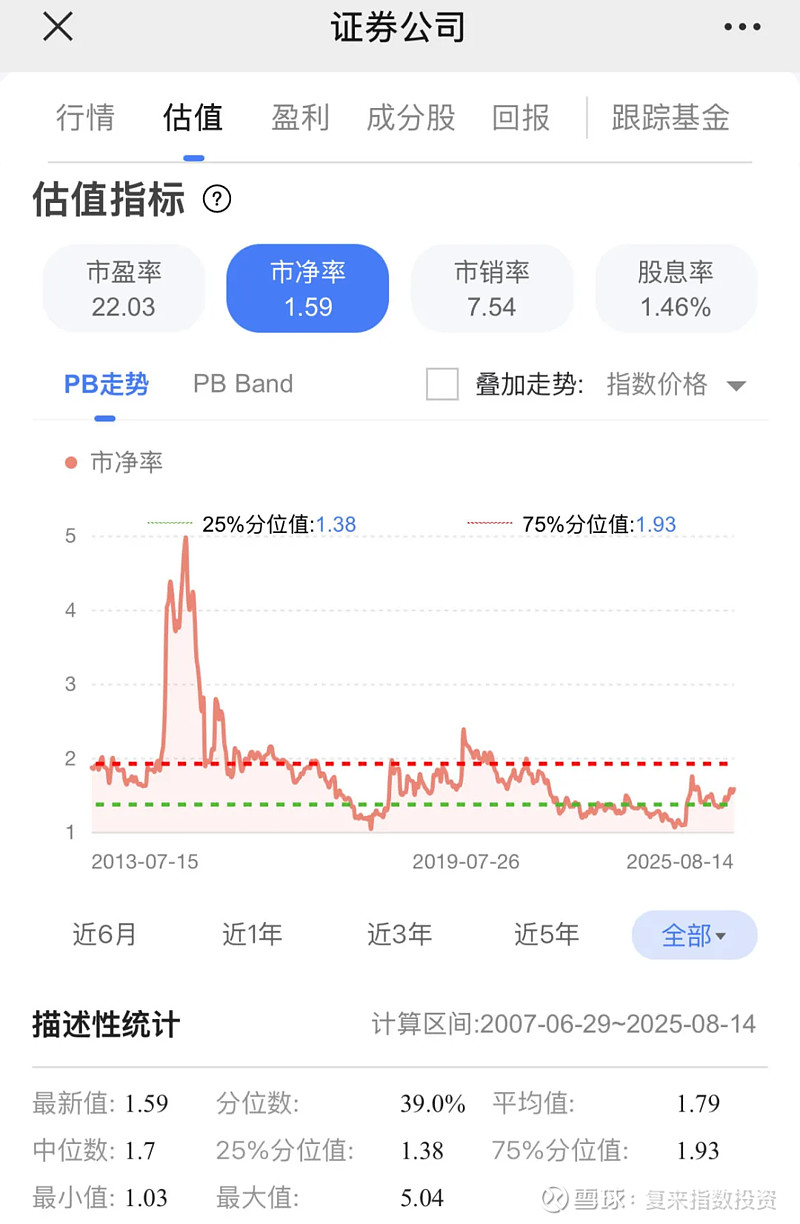Screen dimensions: 800x1224
Task: Switch to the PB Band view
Action: tap(243, 384)
